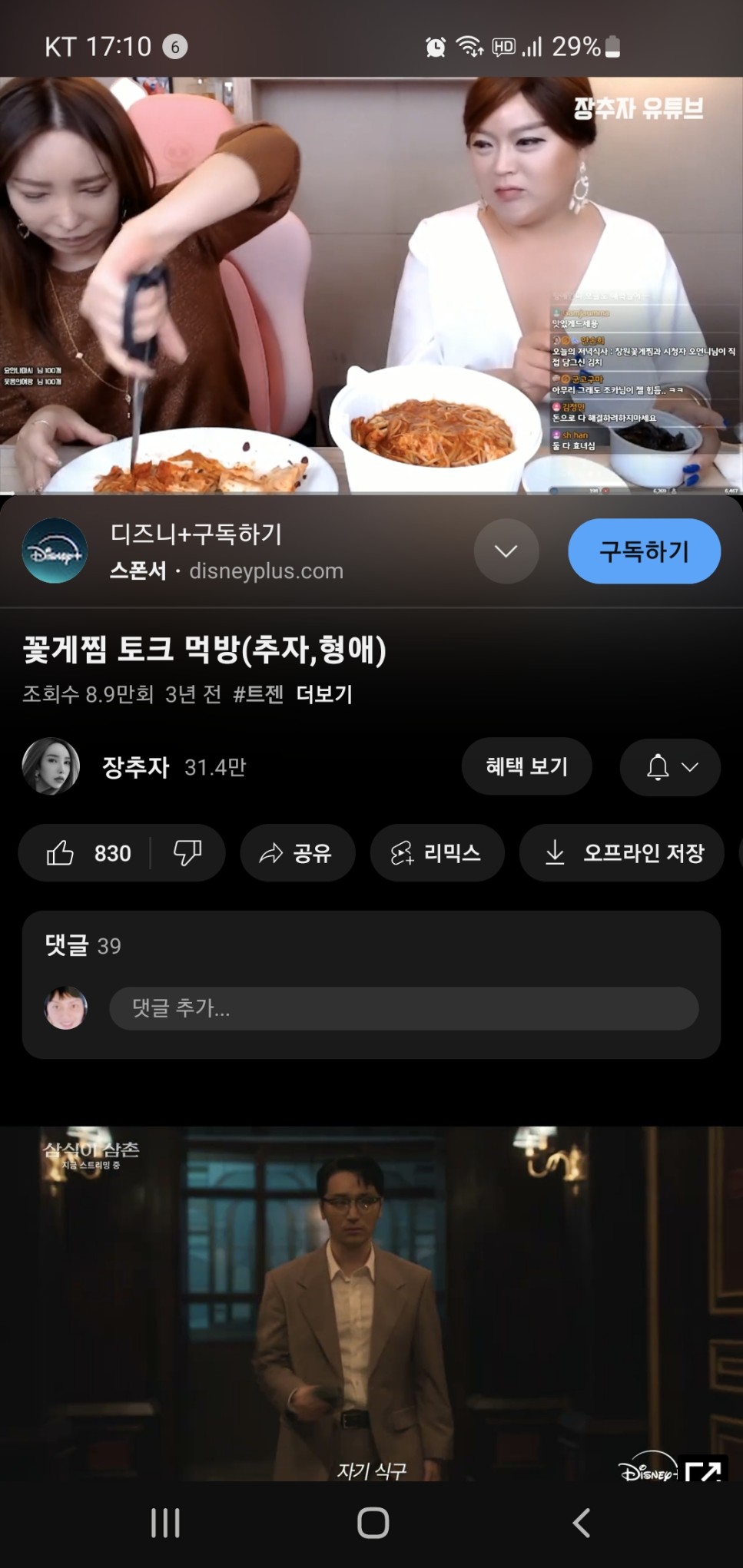
Task: Expand the Disney+ ad details chevron
Action: click(x=506, y=551)
